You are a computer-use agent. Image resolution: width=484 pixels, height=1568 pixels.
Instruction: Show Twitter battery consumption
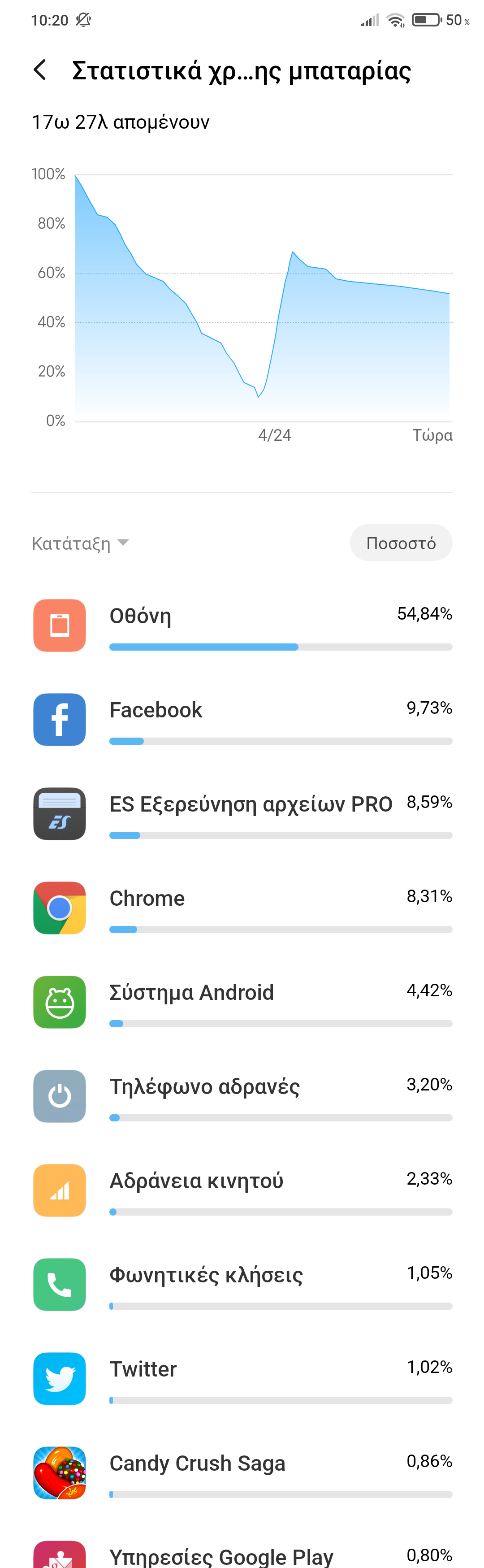coord(242,1379)
